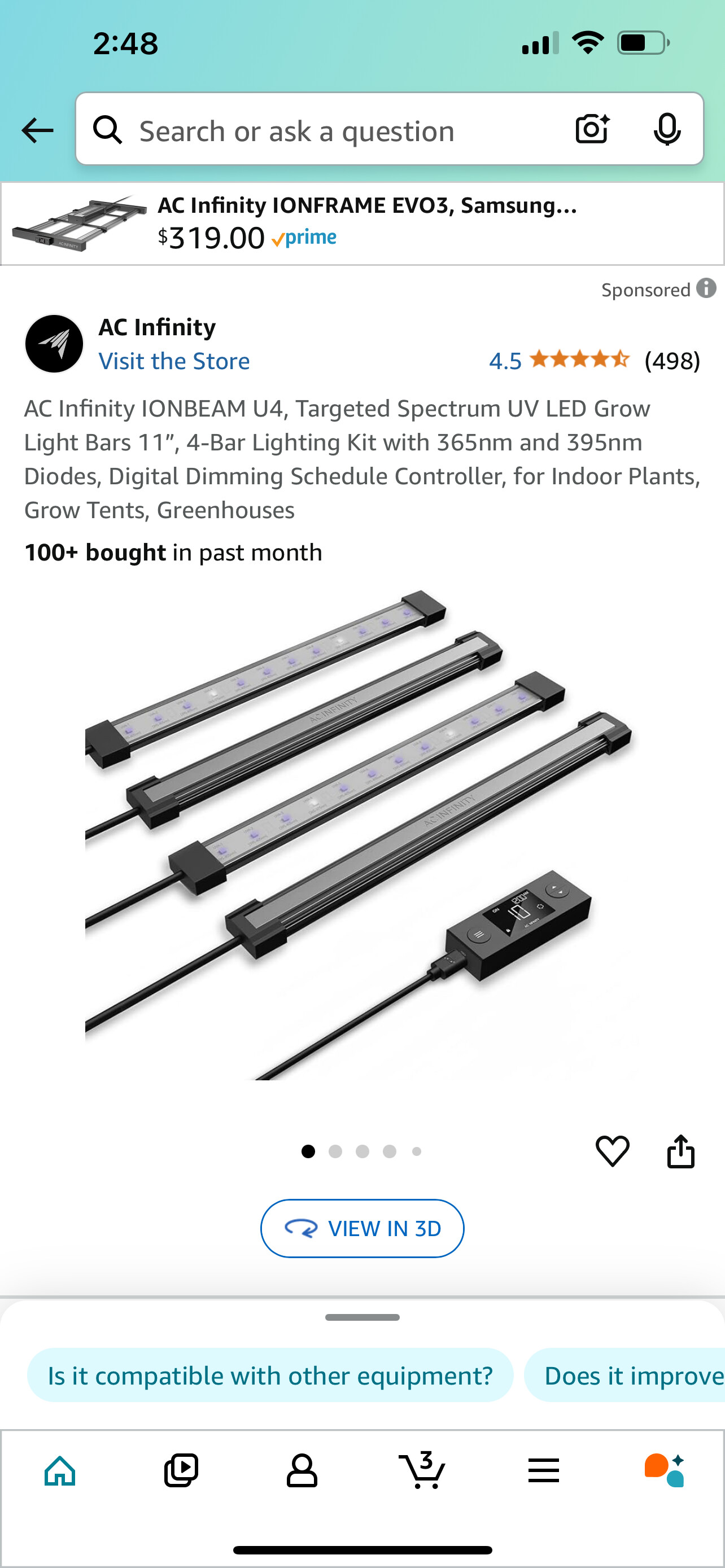Go to the Home tab
Screen dimensions: 725x1568
[60, 1470]
